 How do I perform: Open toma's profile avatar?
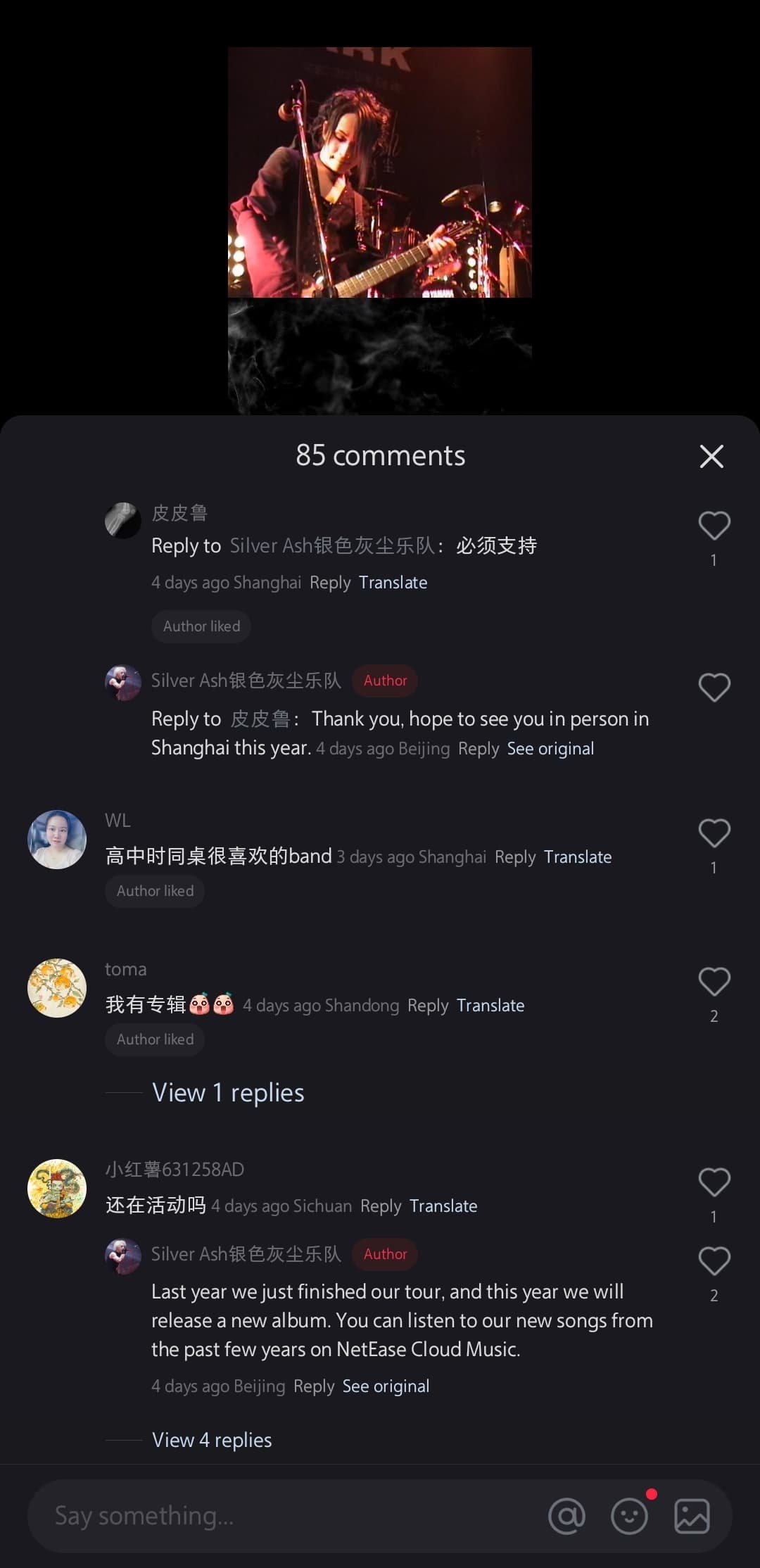(x=57, y=988)
